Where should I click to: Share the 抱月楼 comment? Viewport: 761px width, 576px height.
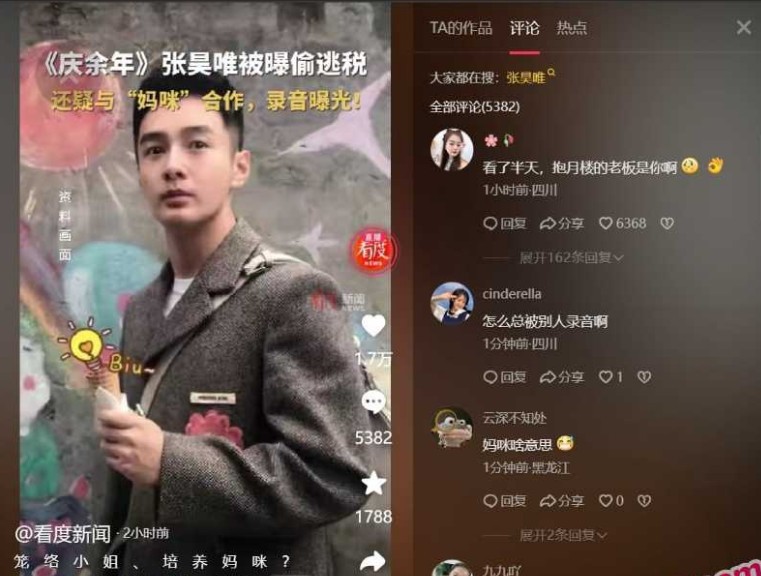(562, 223)
